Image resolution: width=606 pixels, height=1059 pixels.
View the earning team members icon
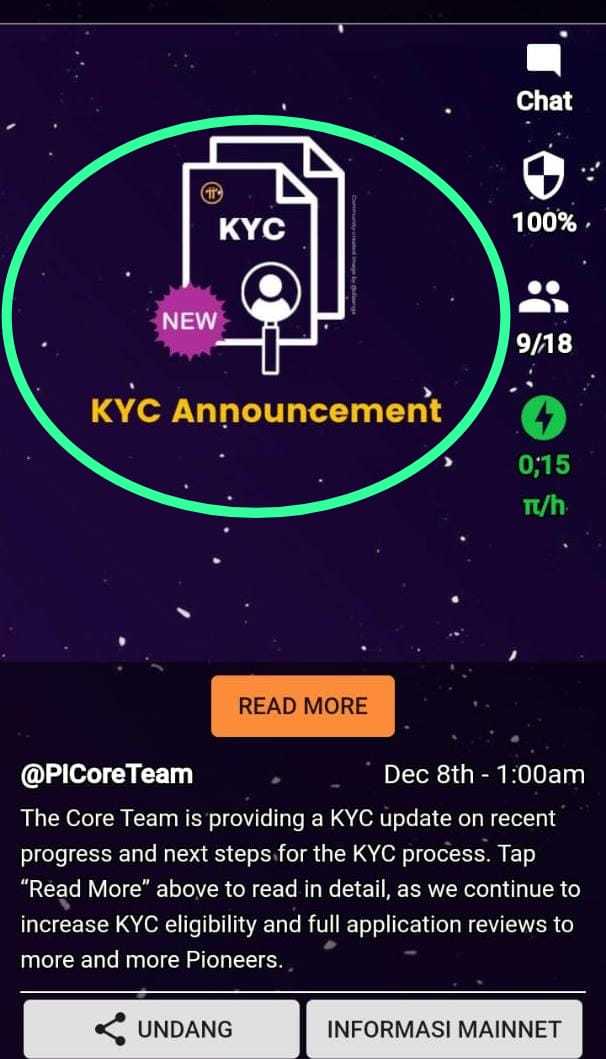tap(544, 298)
